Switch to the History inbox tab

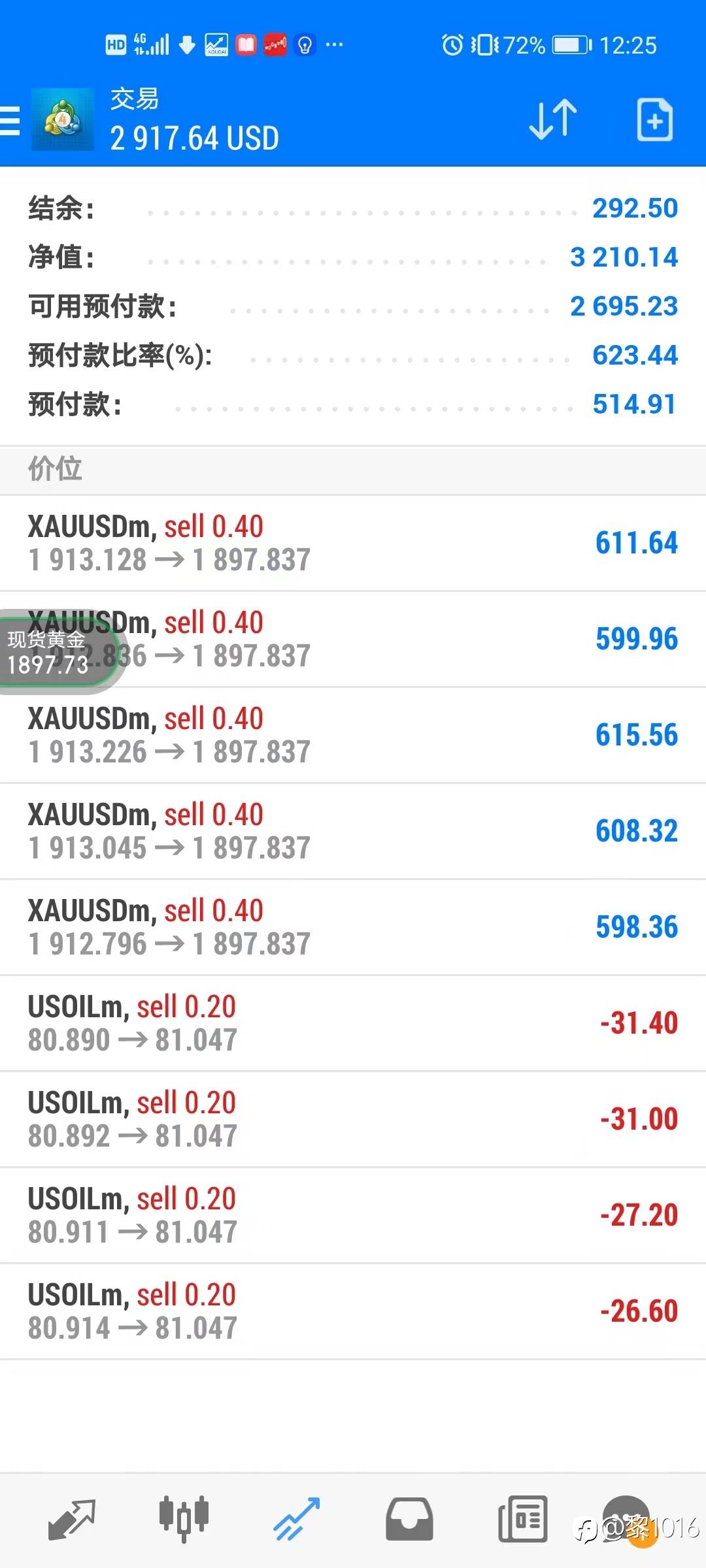click(x=409, y=1519)
